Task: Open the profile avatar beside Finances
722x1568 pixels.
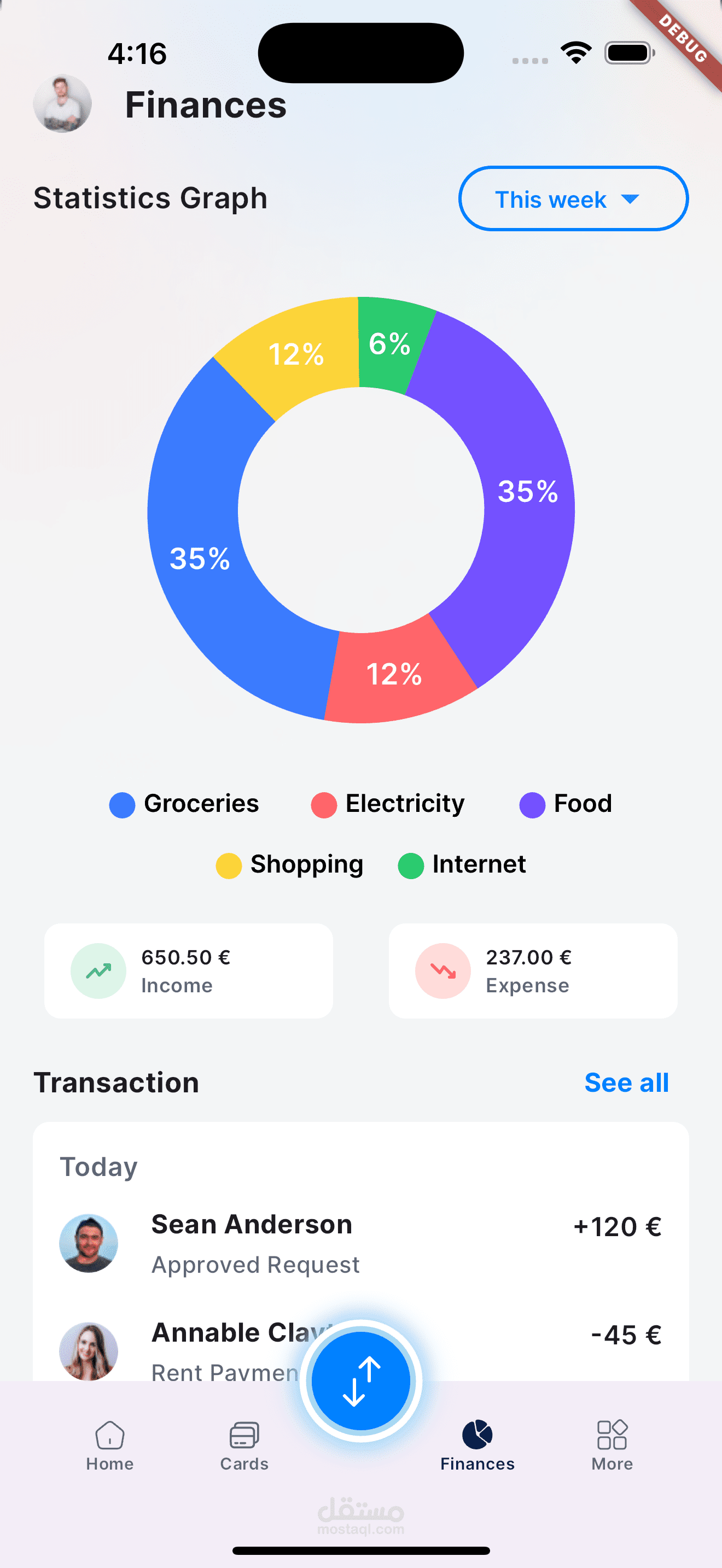Action: point(62,103)
